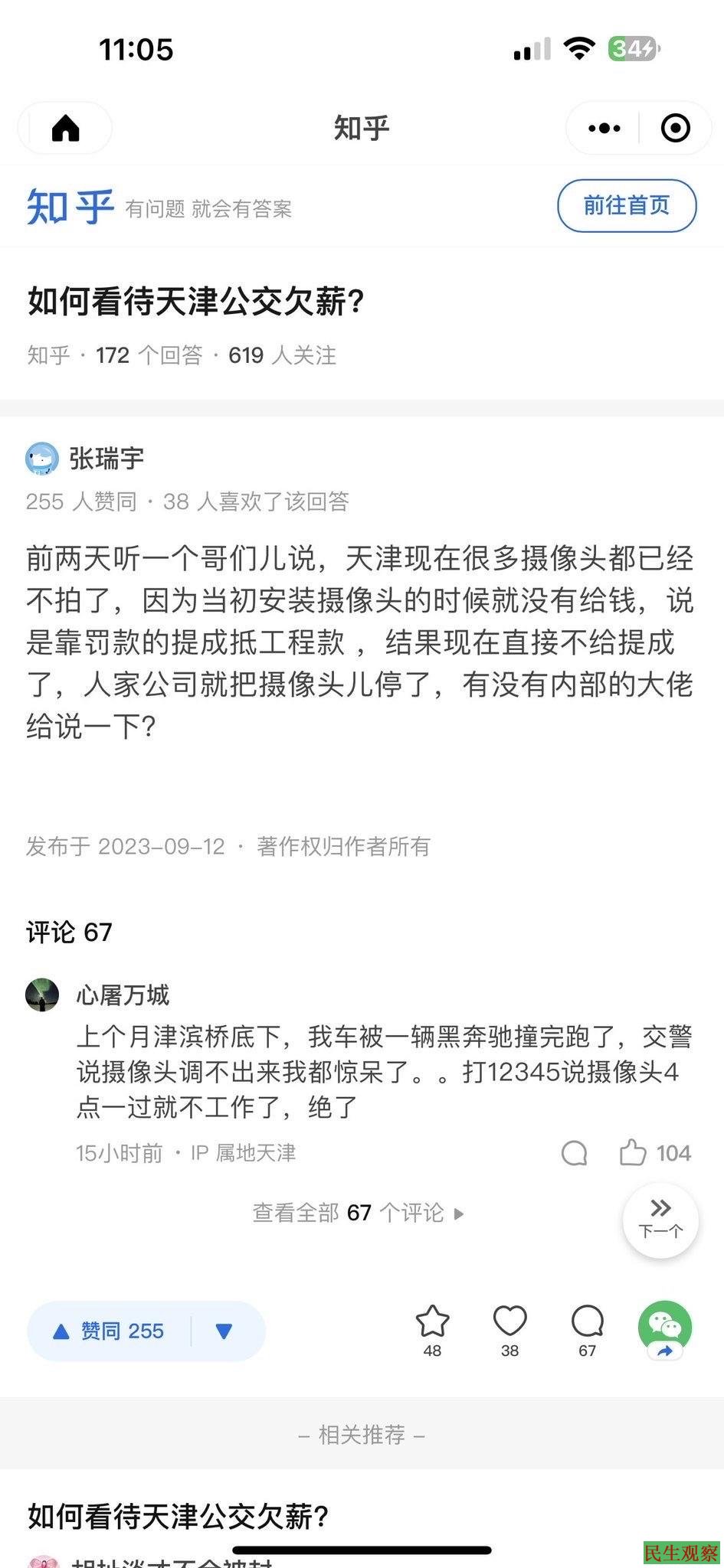724x1568 pixels.
Task: Downvote this answer
Action: [x=224, y=1331]
